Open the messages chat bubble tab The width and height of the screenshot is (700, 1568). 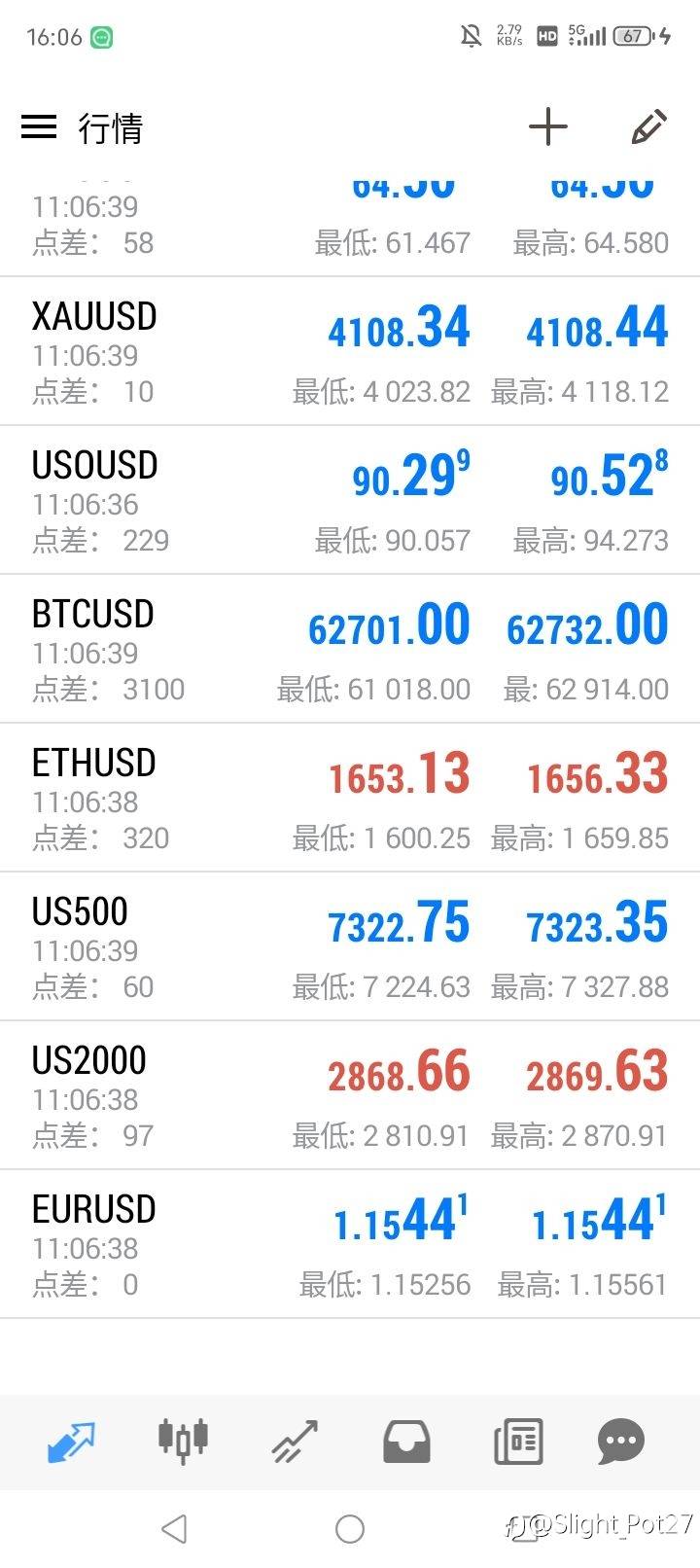621,1442
